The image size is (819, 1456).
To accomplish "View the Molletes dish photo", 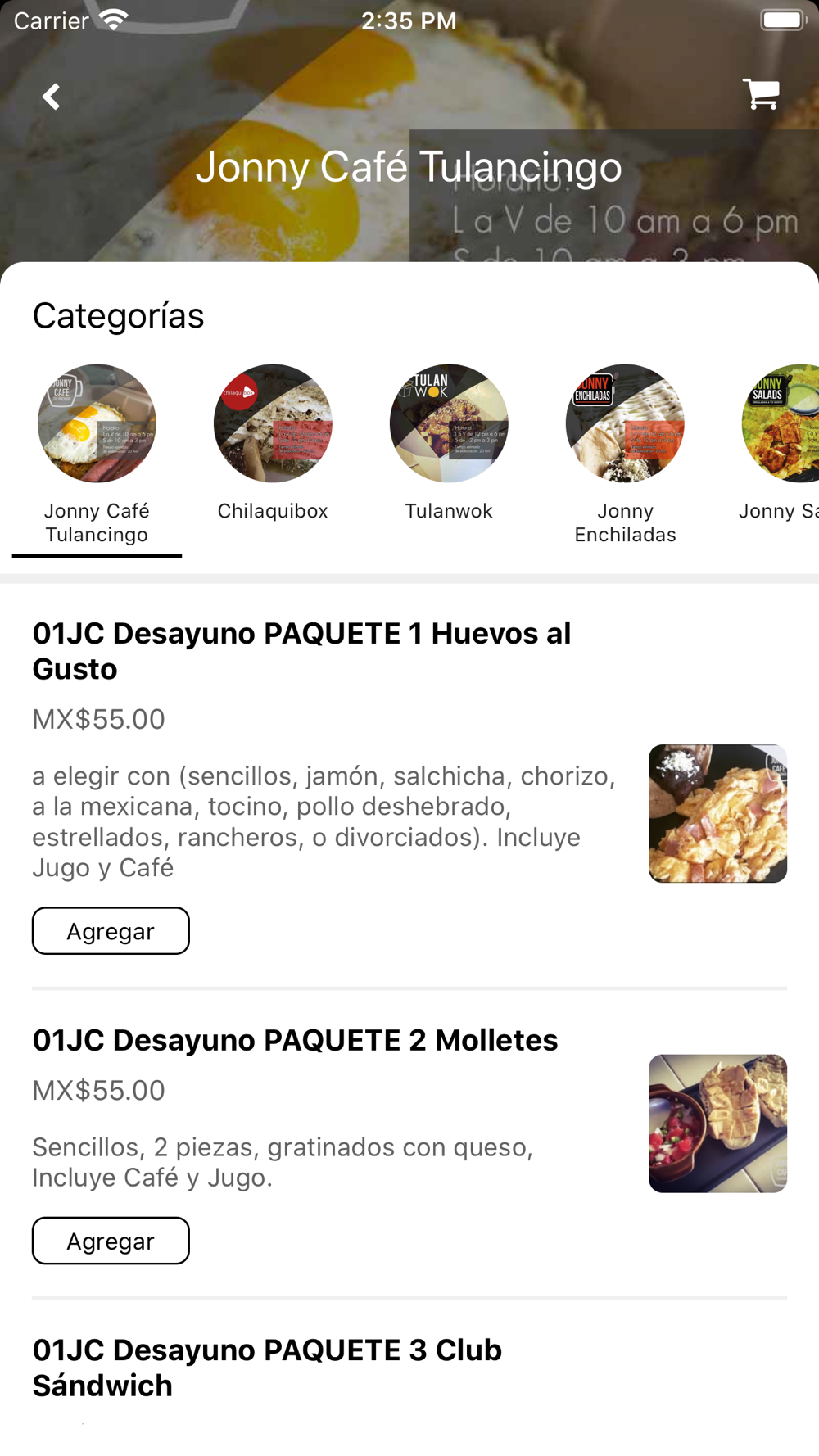I will coord(717,1123).
